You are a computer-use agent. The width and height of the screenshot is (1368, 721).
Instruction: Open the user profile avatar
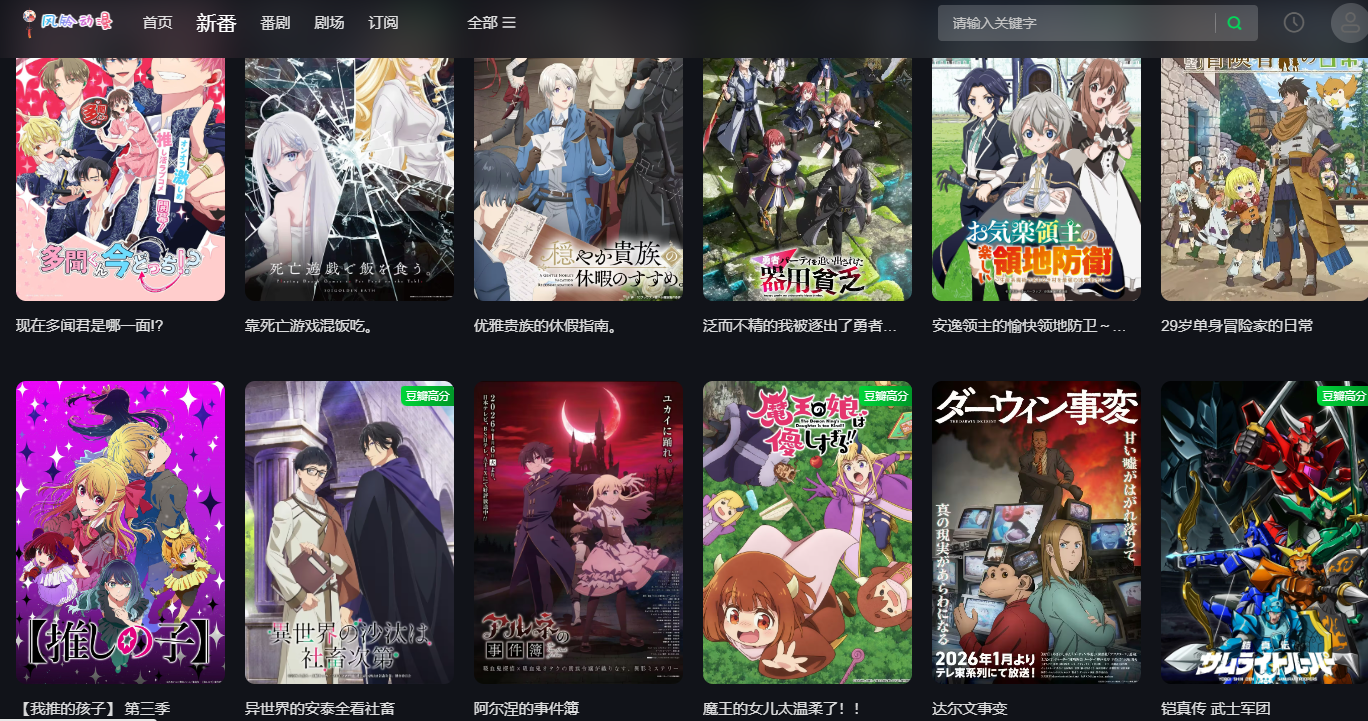point(1349,23)
